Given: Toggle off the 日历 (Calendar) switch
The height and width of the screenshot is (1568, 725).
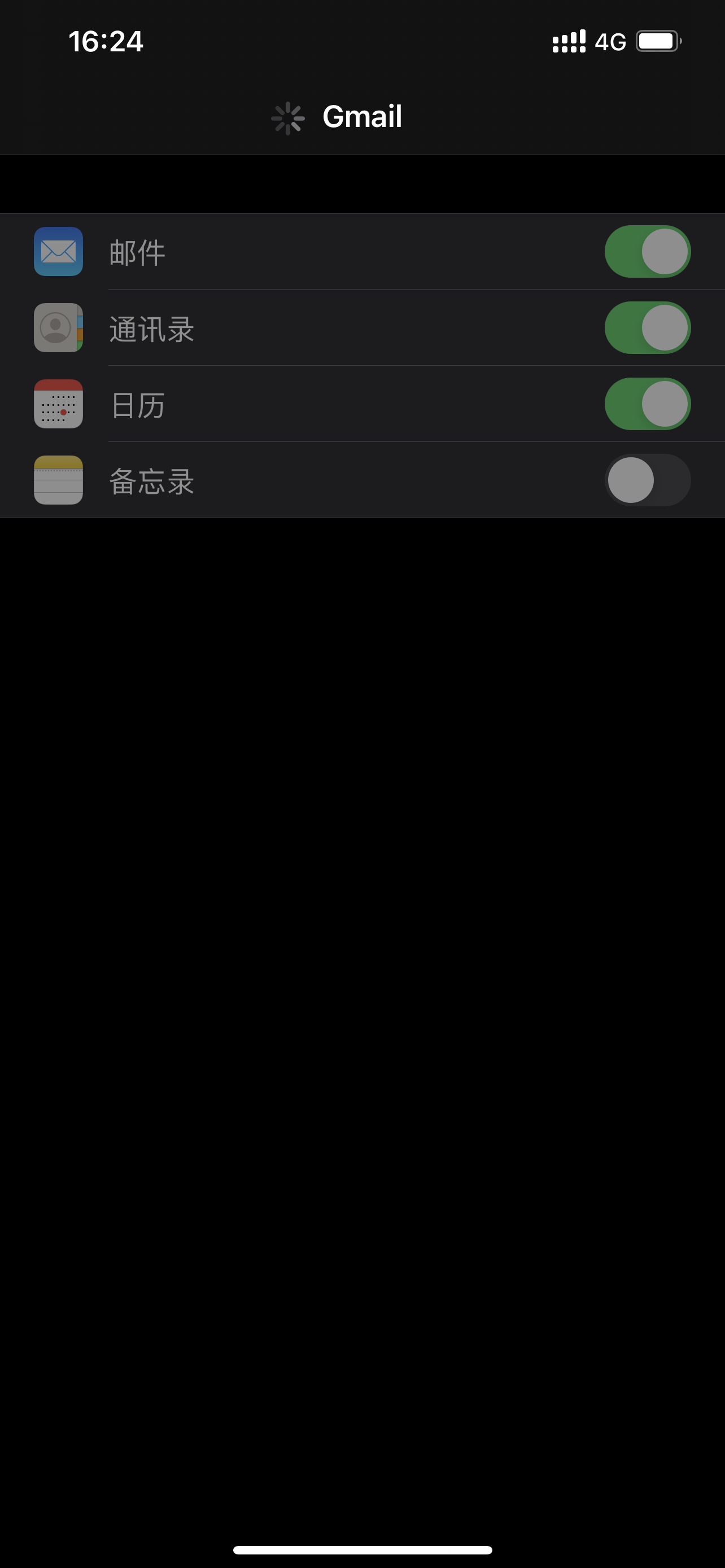Looking at the screenshot, I should [647, 404].
